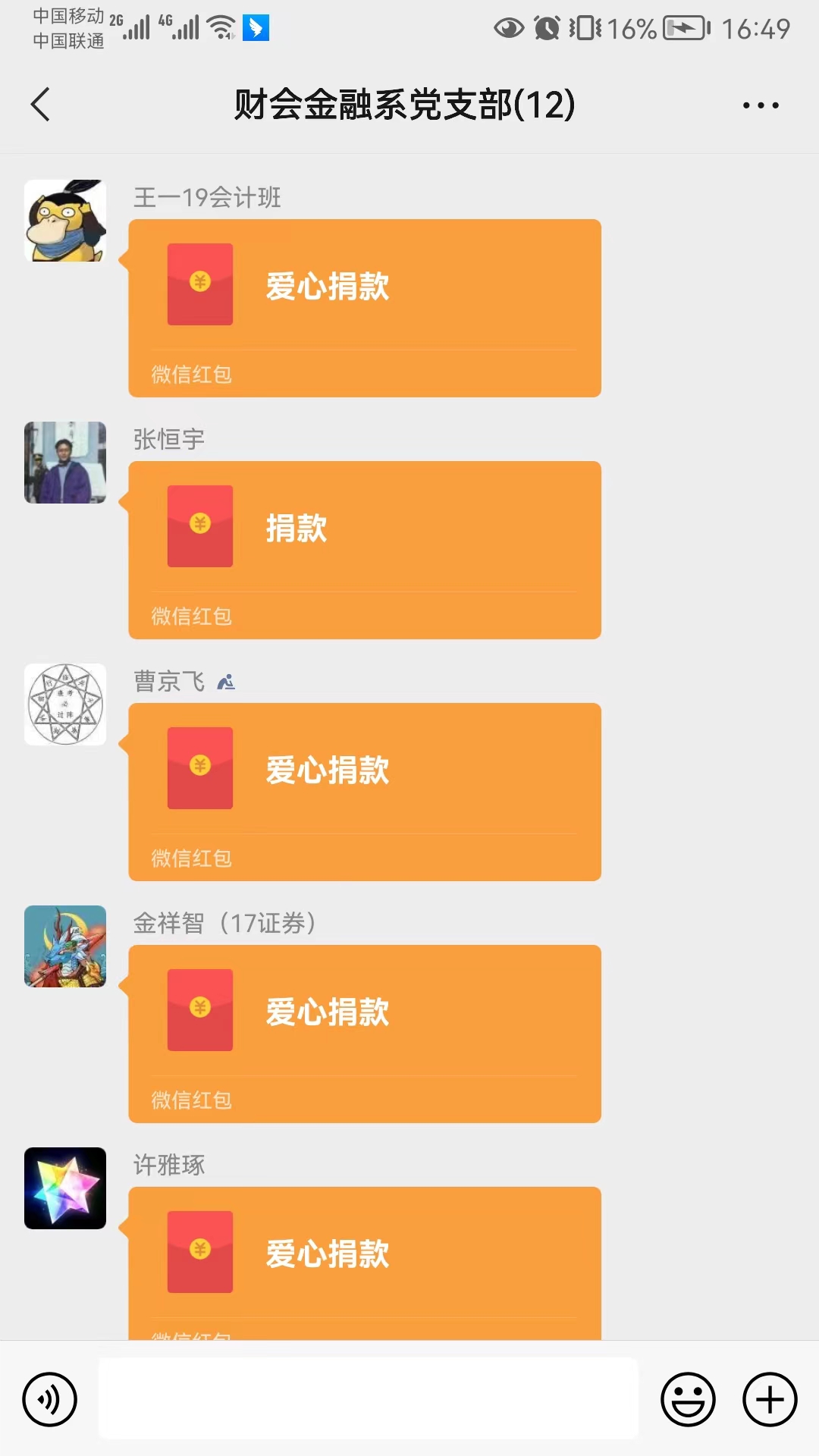The height and width of the screenshot is (1456, 819).
Task: Open 王一19会计班's 爱心捐款 red packet
Action: pos(365,307)
